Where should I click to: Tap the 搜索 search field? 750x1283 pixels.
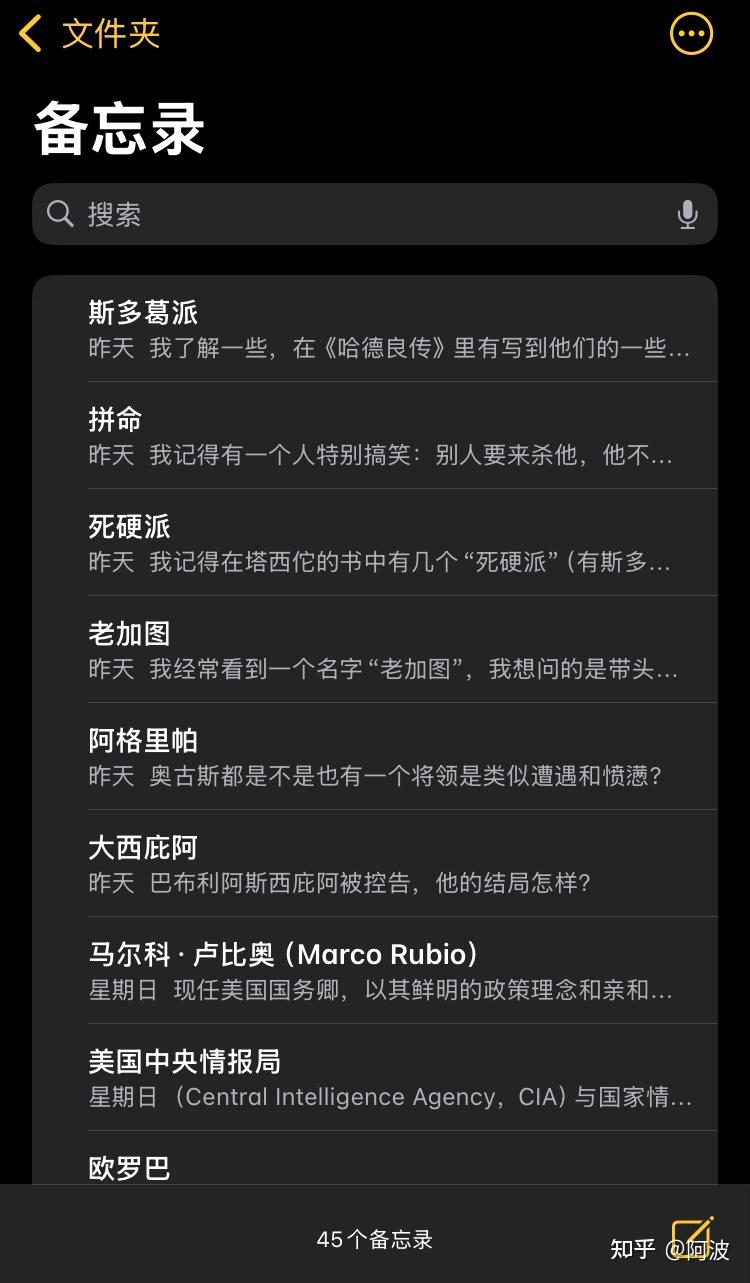pyautogui.click(x=375, y=214)
